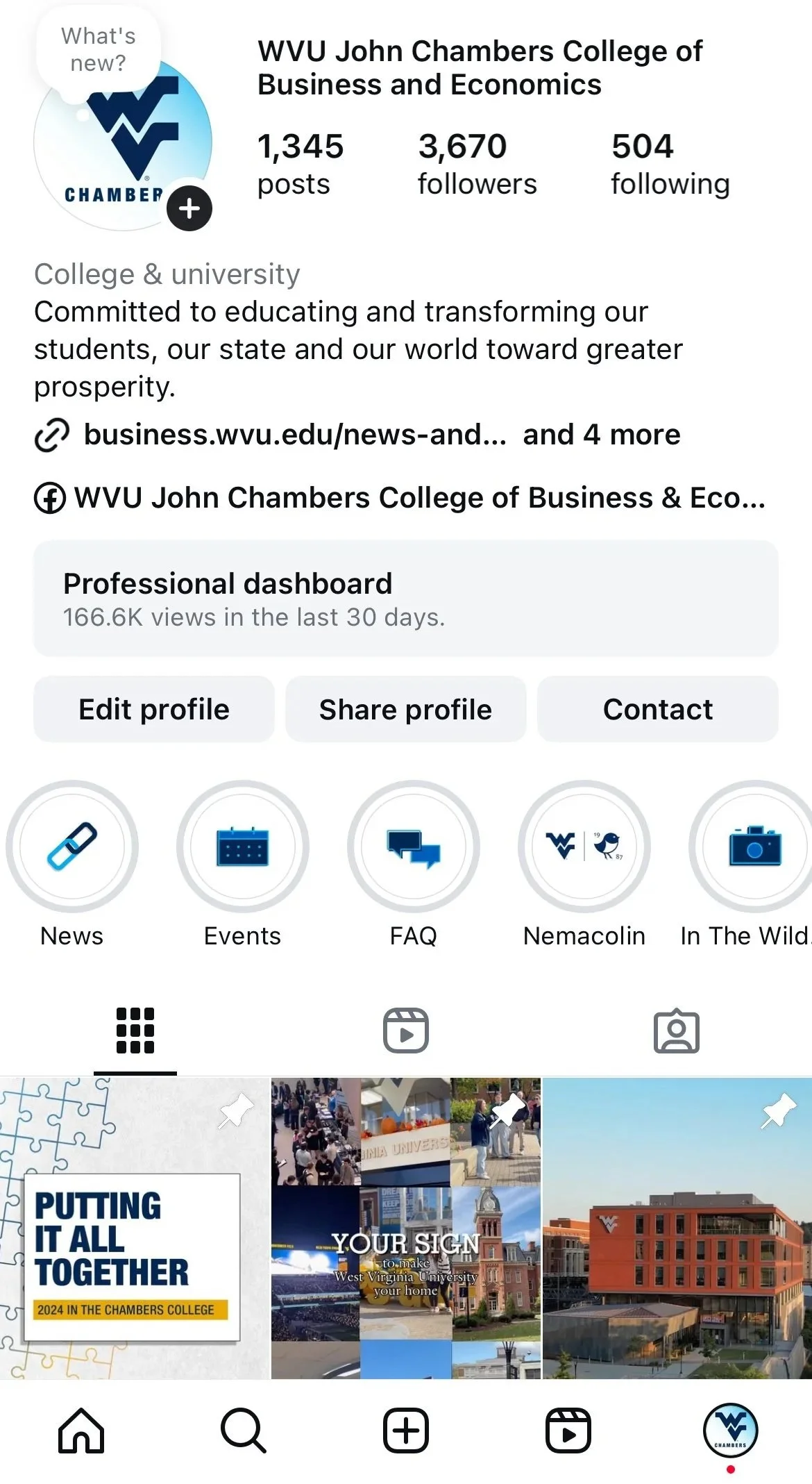Screen dimensions: 812x1484
Task: Add a story via the plus badge
Action: pos(189,208)
